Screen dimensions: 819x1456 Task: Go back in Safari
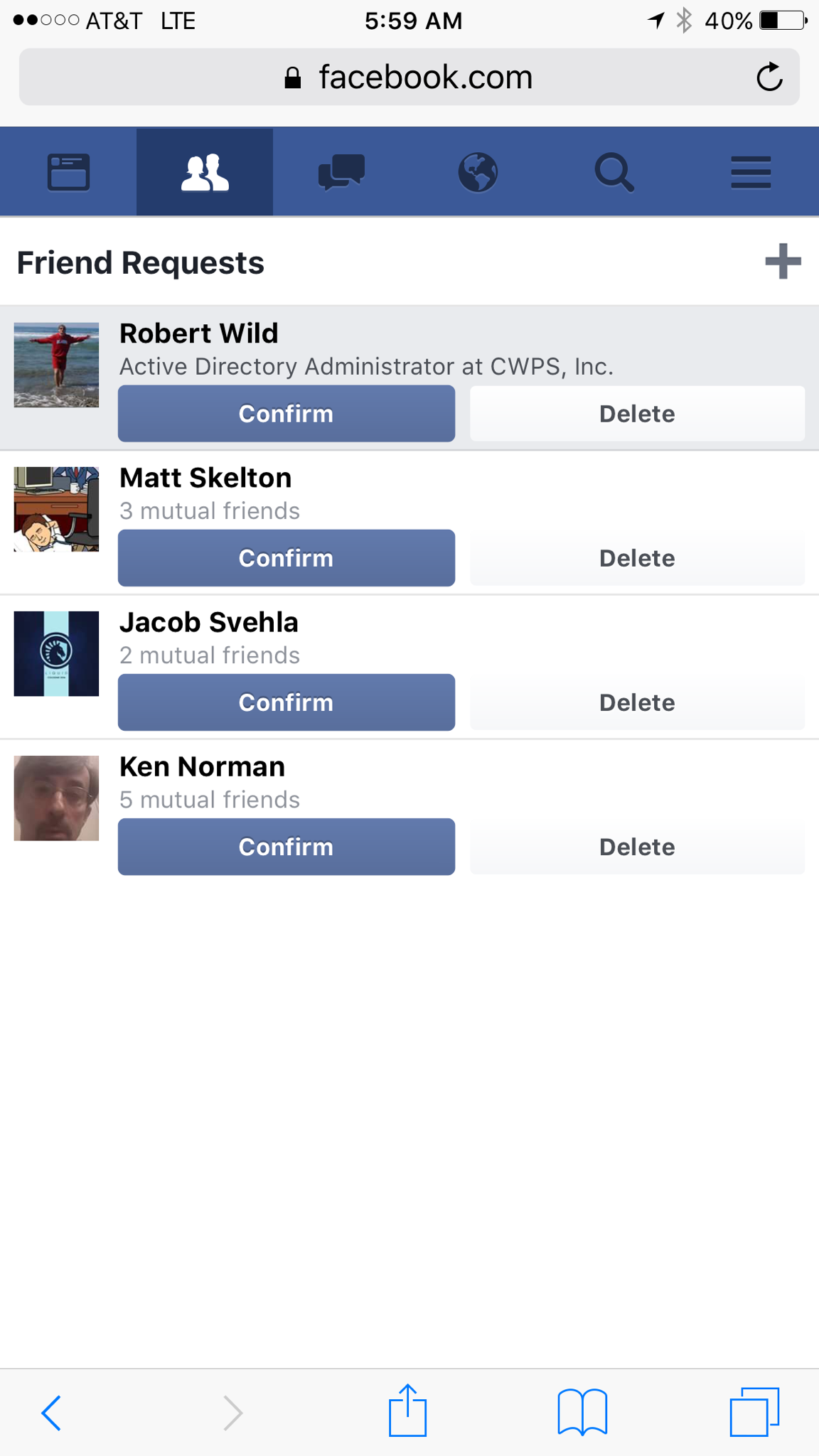pyautogui.click(x=51, y=1412)
